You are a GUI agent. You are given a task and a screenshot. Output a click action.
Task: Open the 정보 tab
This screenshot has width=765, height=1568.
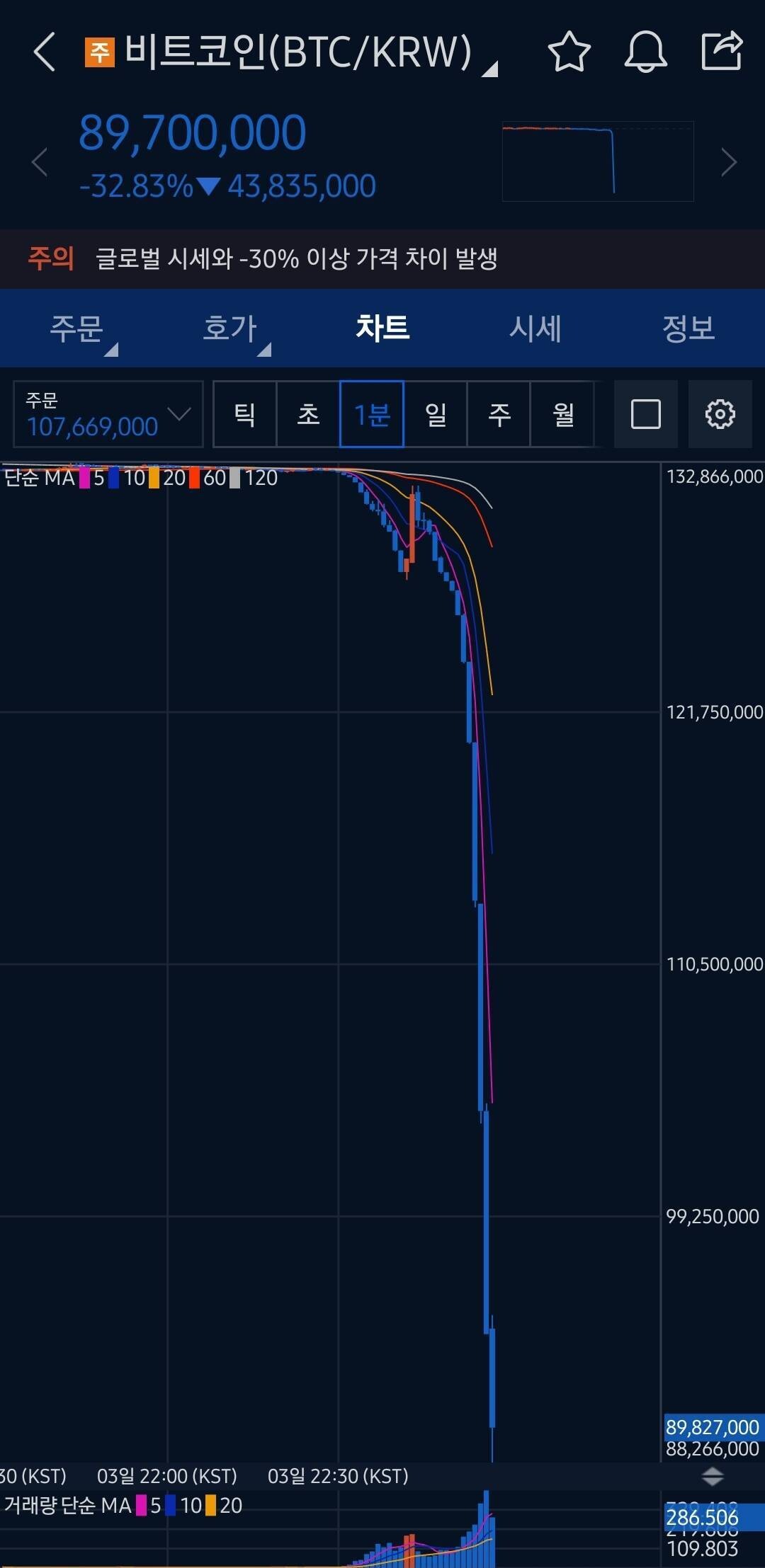point(688,328)
